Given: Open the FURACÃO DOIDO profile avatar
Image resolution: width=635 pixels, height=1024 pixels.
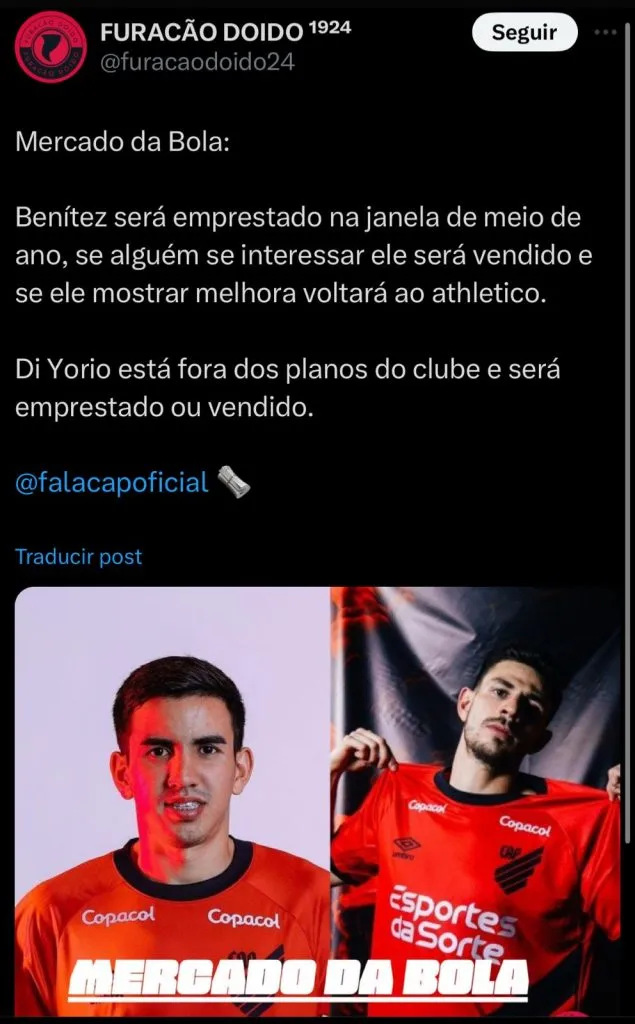Looking at the screenshot, I should click(x=50, y=46).
